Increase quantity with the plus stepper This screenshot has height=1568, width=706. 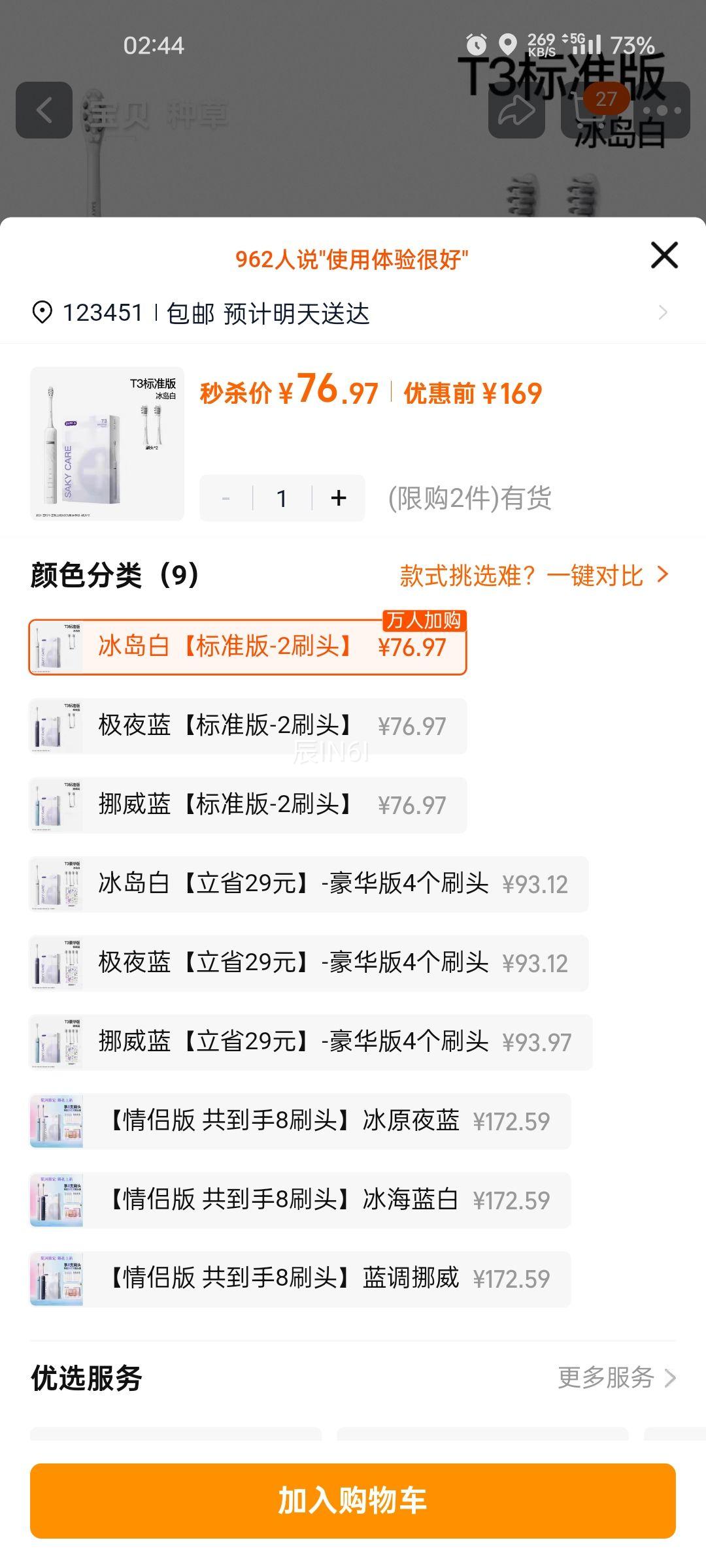(x=338, y=497)
